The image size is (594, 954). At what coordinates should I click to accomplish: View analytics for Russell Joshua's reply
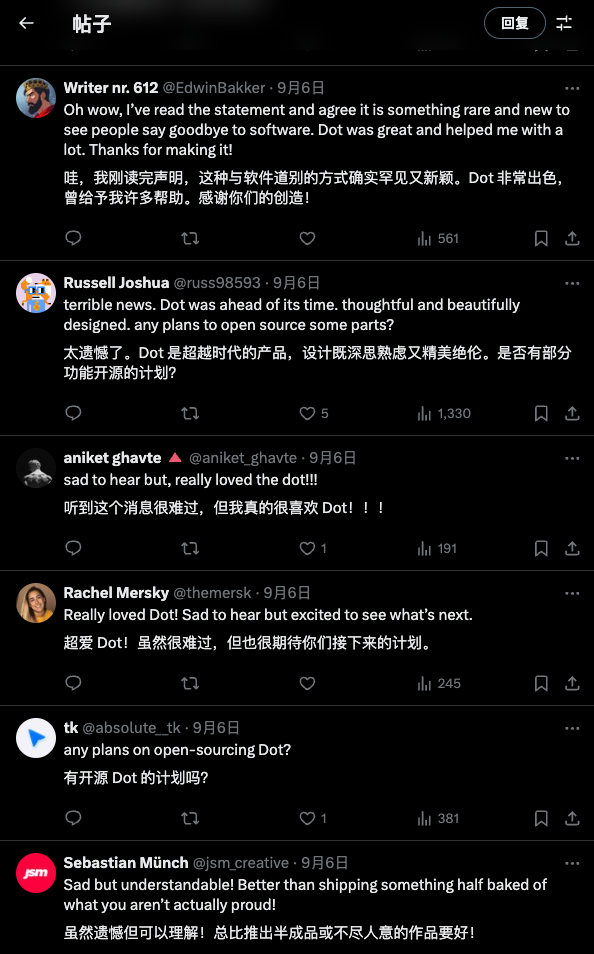coord(444,414)
